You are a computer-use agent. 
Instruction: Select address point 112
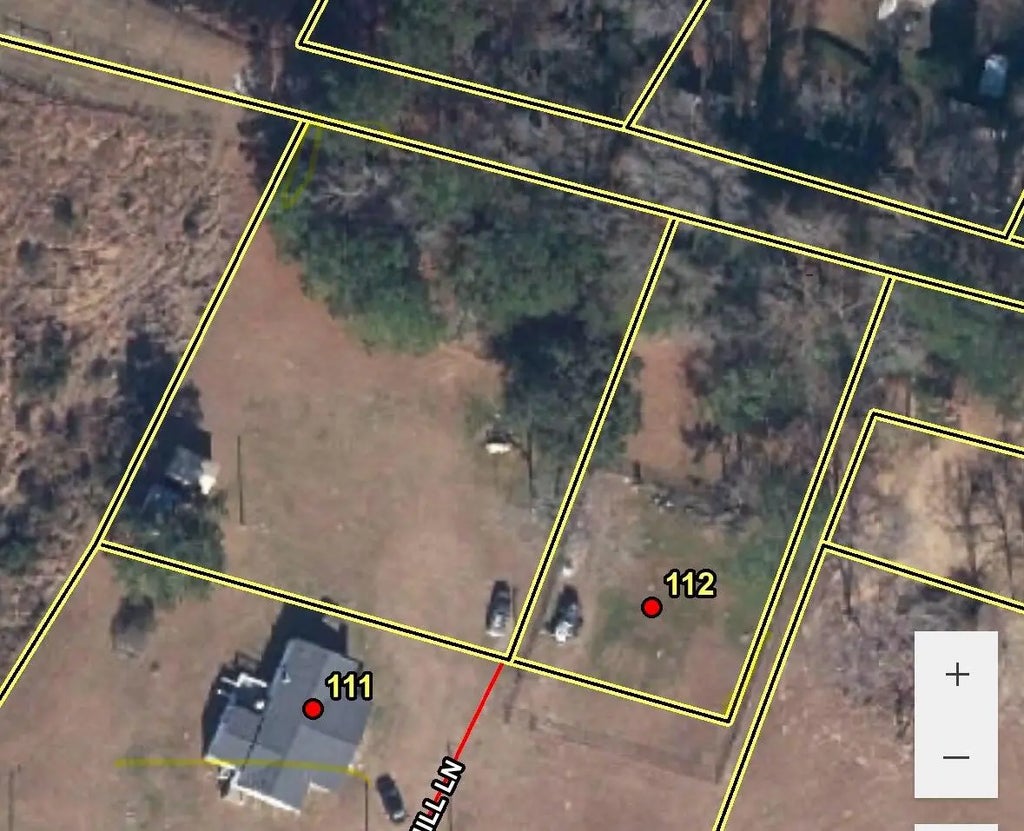tap(652, 607)
